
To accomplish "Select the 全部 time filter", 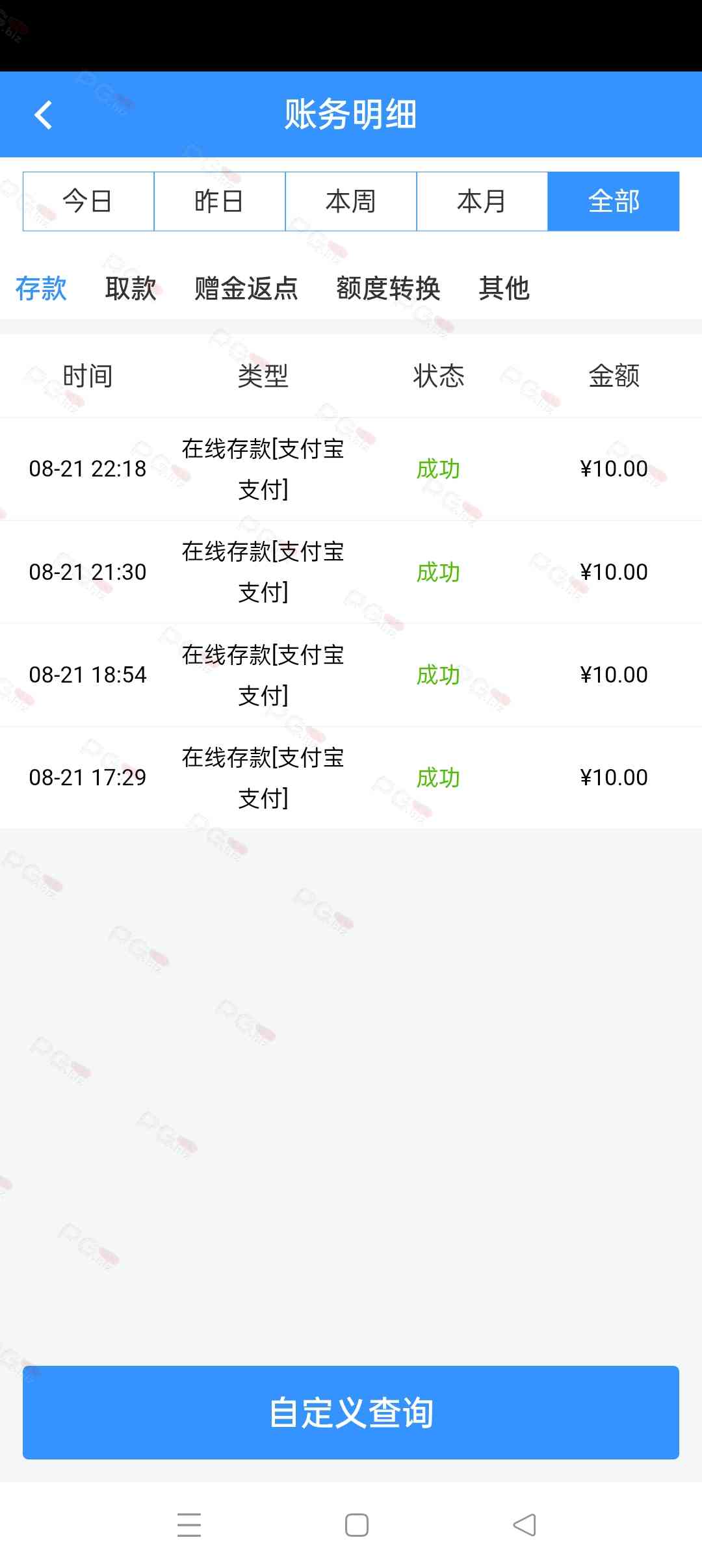I will coord(614,202).
